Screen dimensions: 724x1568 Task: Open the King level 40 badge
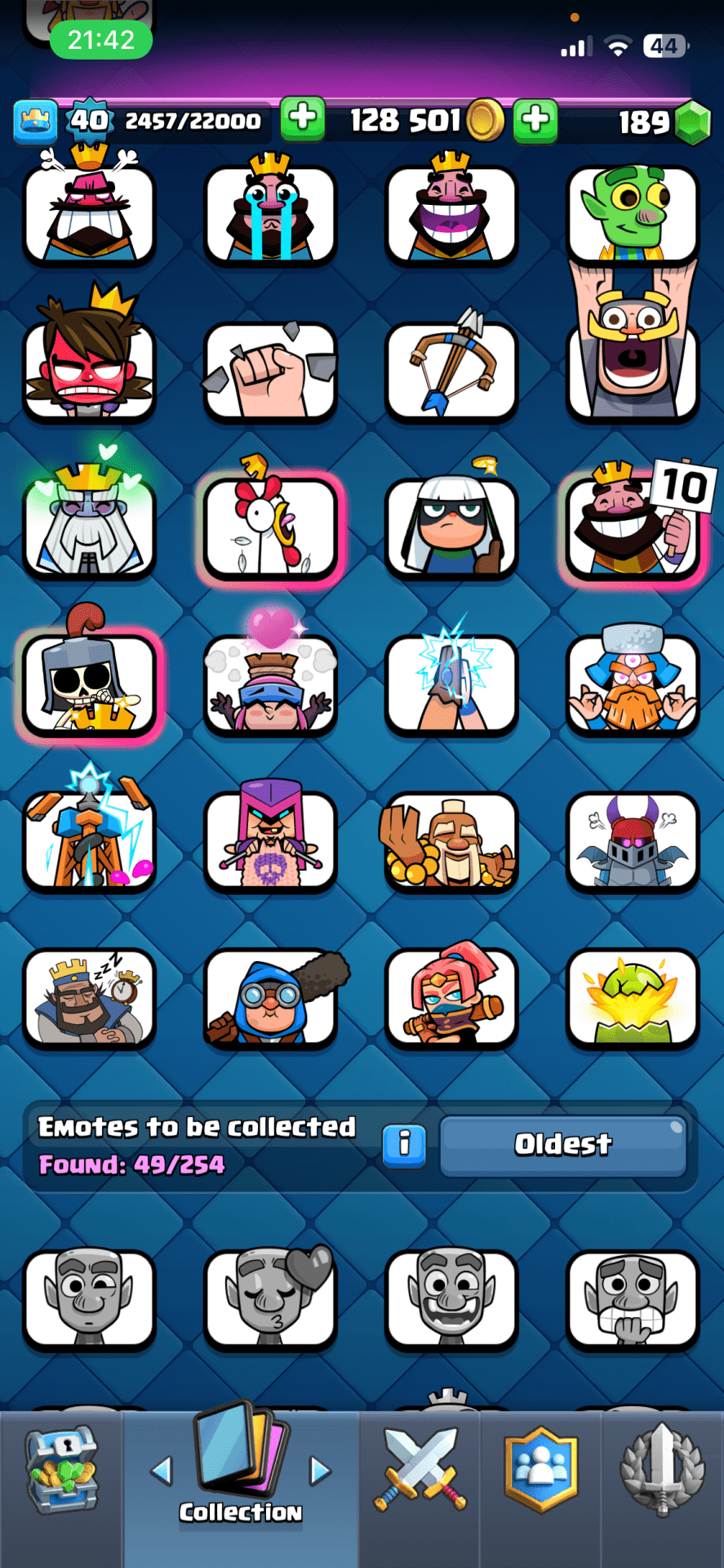coord(88,121)
